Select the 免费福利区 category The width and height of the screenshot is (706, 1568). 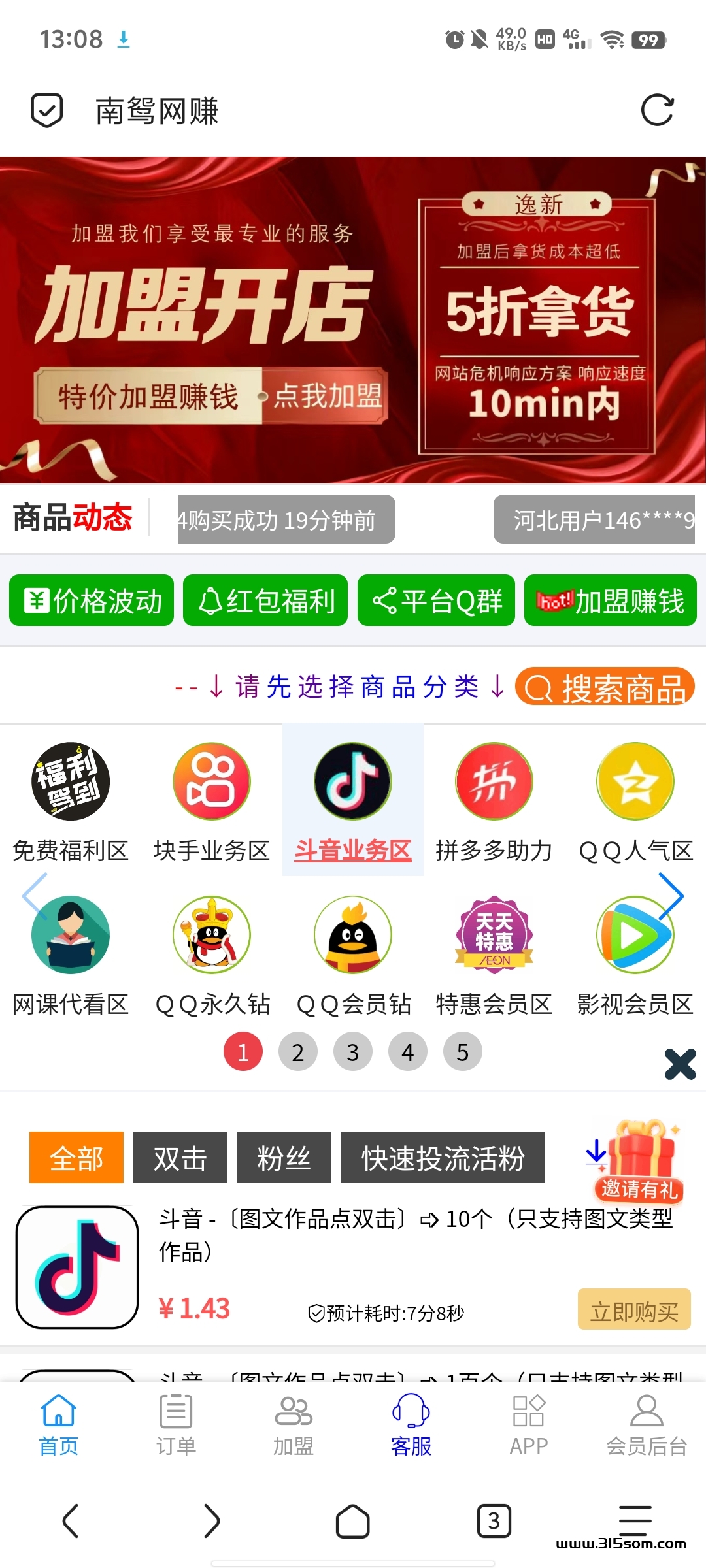71,802
